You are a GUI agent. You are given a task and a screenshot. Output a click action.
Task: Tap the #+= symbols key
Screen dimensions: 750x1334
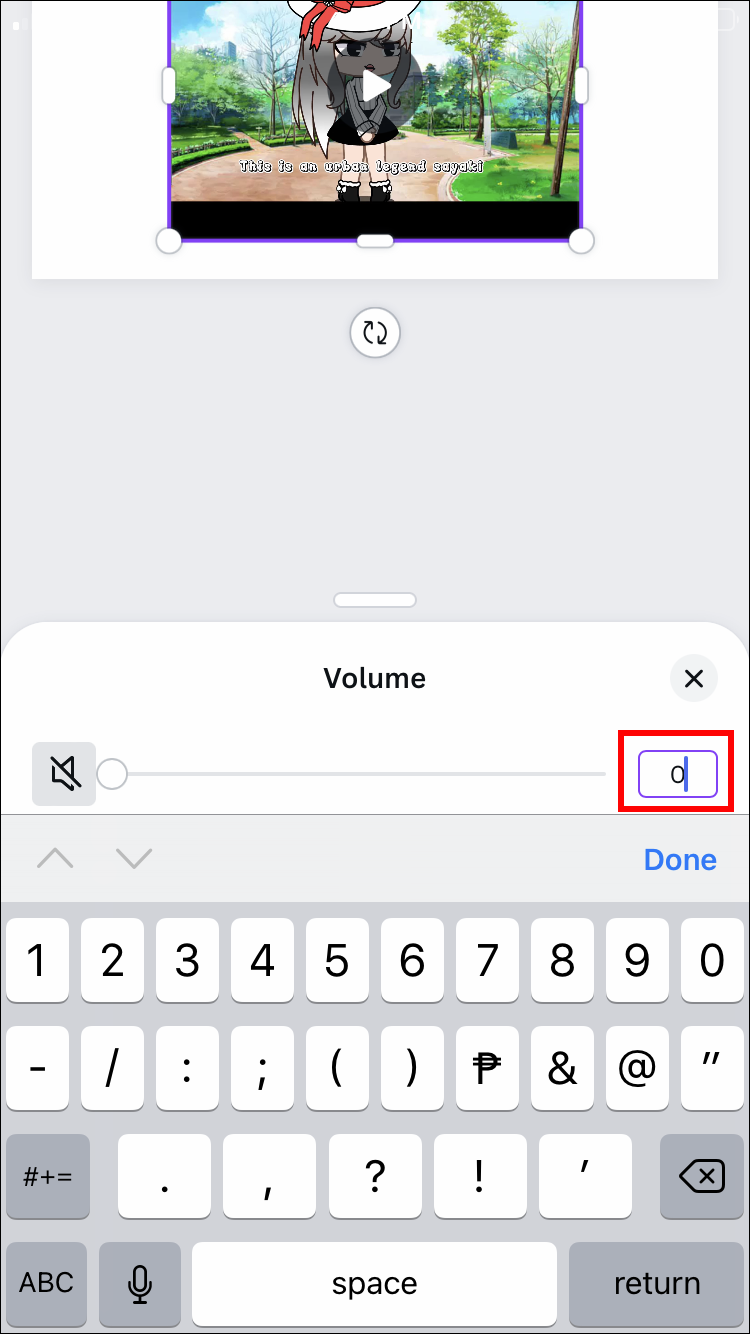click(48, 1176)
